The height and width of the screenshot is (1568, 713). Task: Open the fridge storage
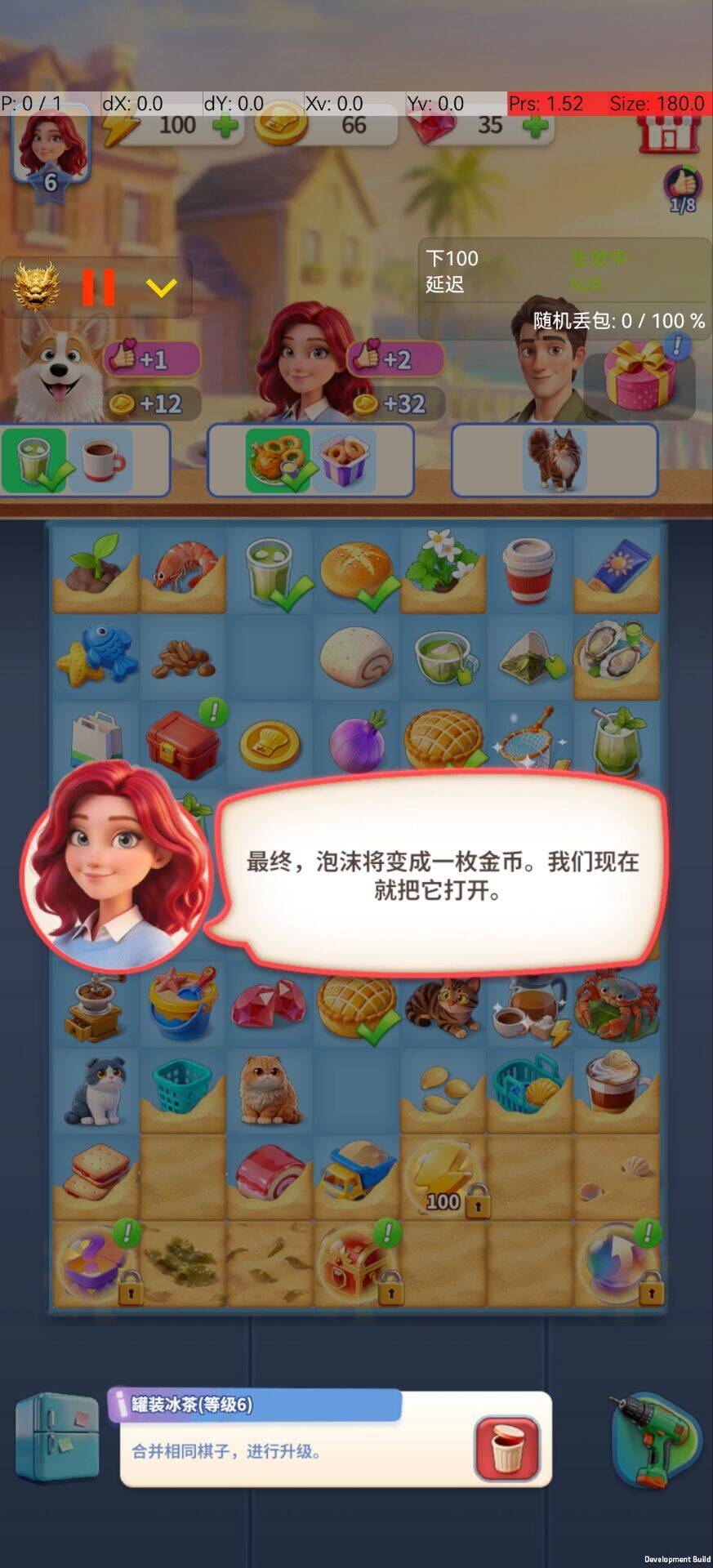tap(57, 1439)
